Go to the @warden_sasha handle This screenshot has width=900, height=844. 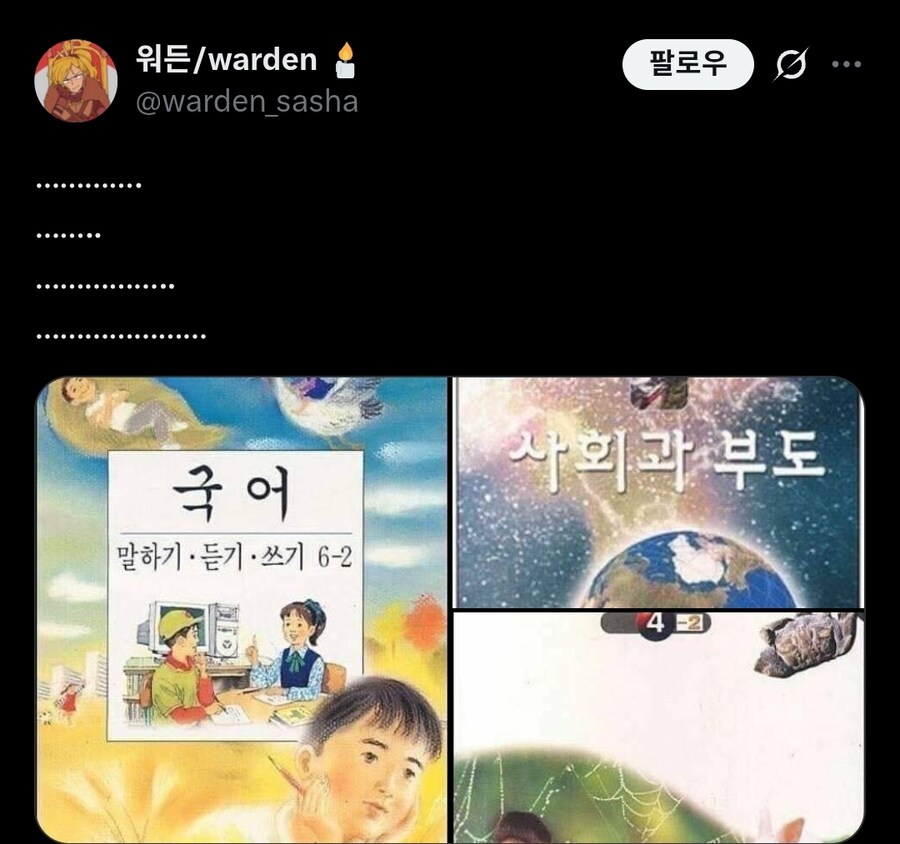tap(246, 102)
